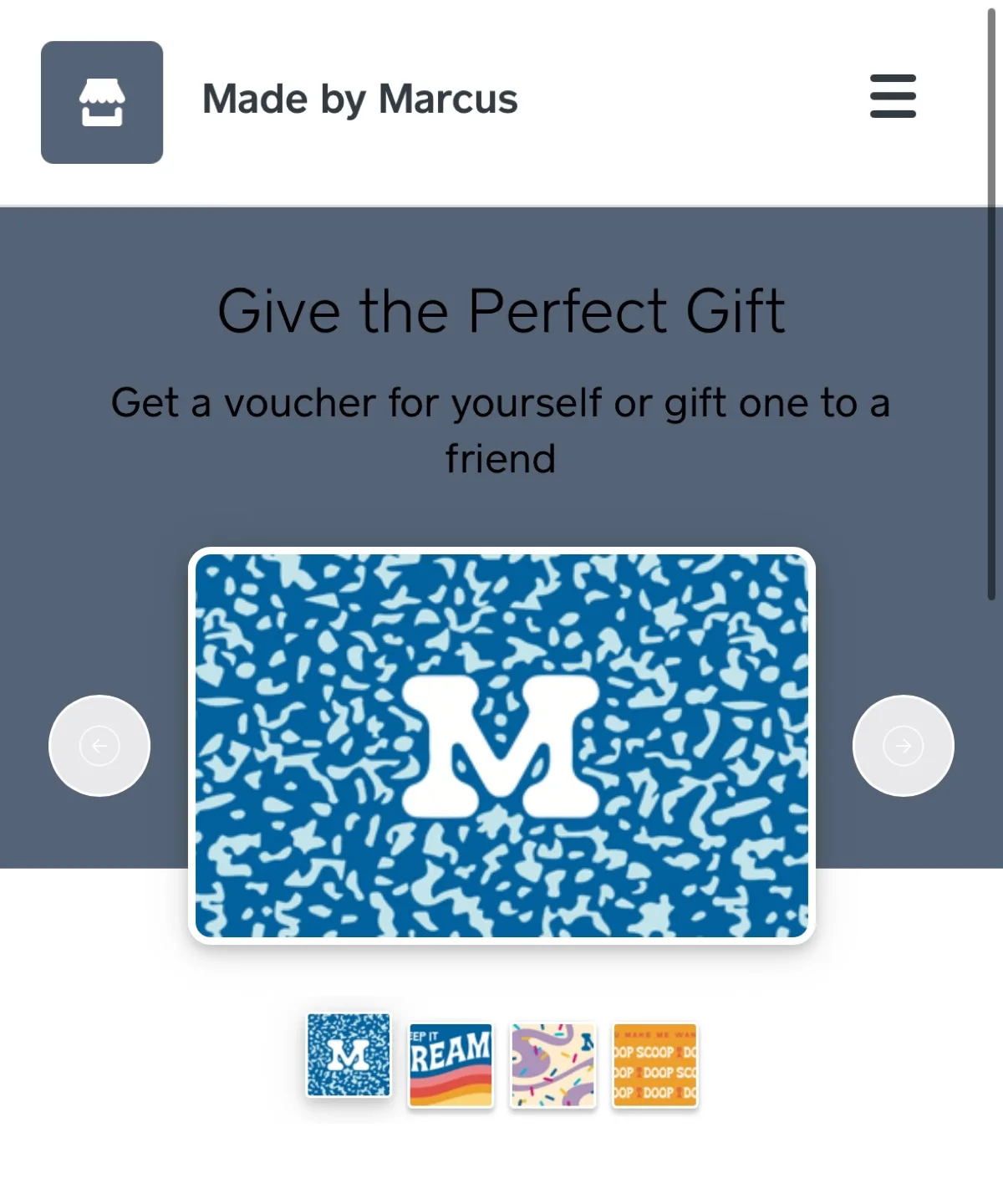Show the previous gift card design

(x=99, y=745)
